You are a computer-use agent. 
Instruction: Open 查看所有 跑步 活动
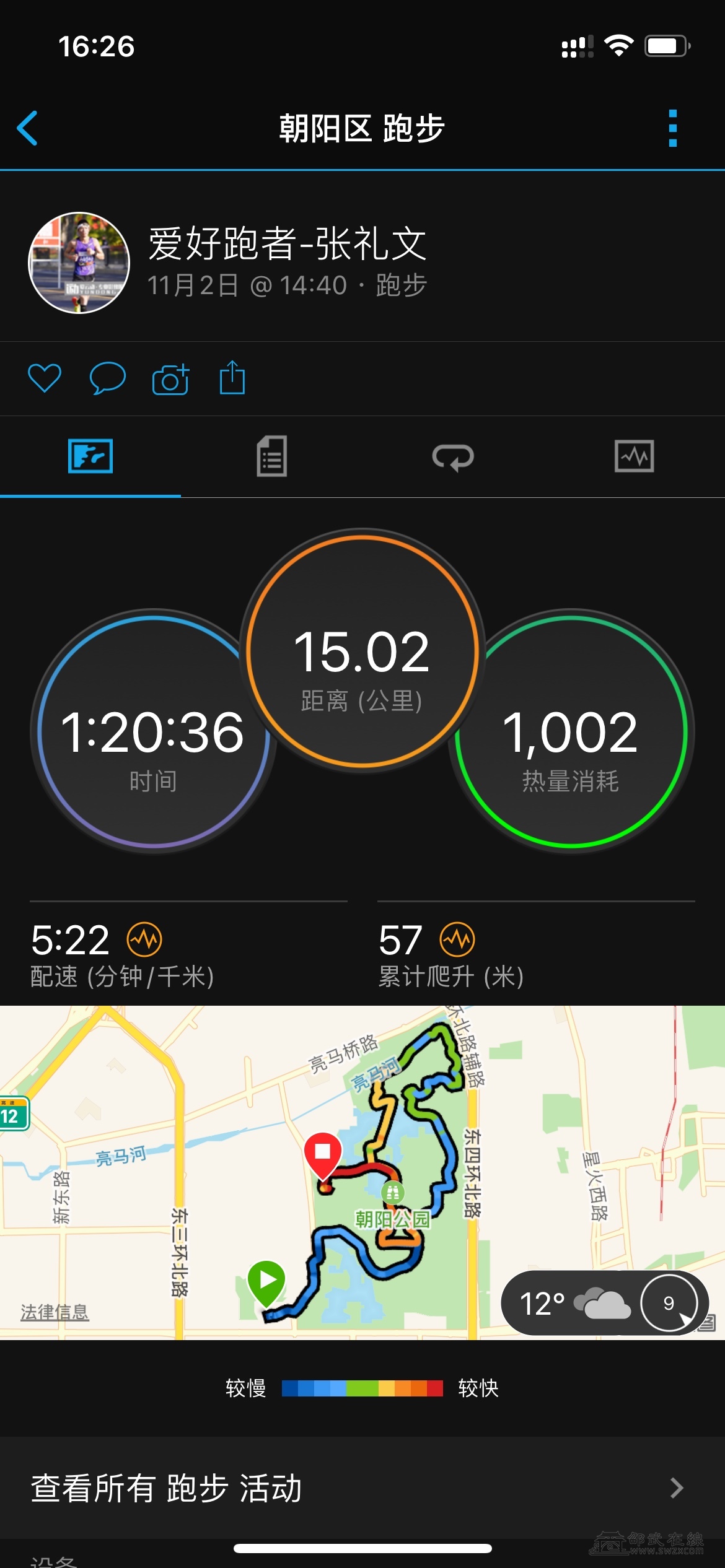362,1488
